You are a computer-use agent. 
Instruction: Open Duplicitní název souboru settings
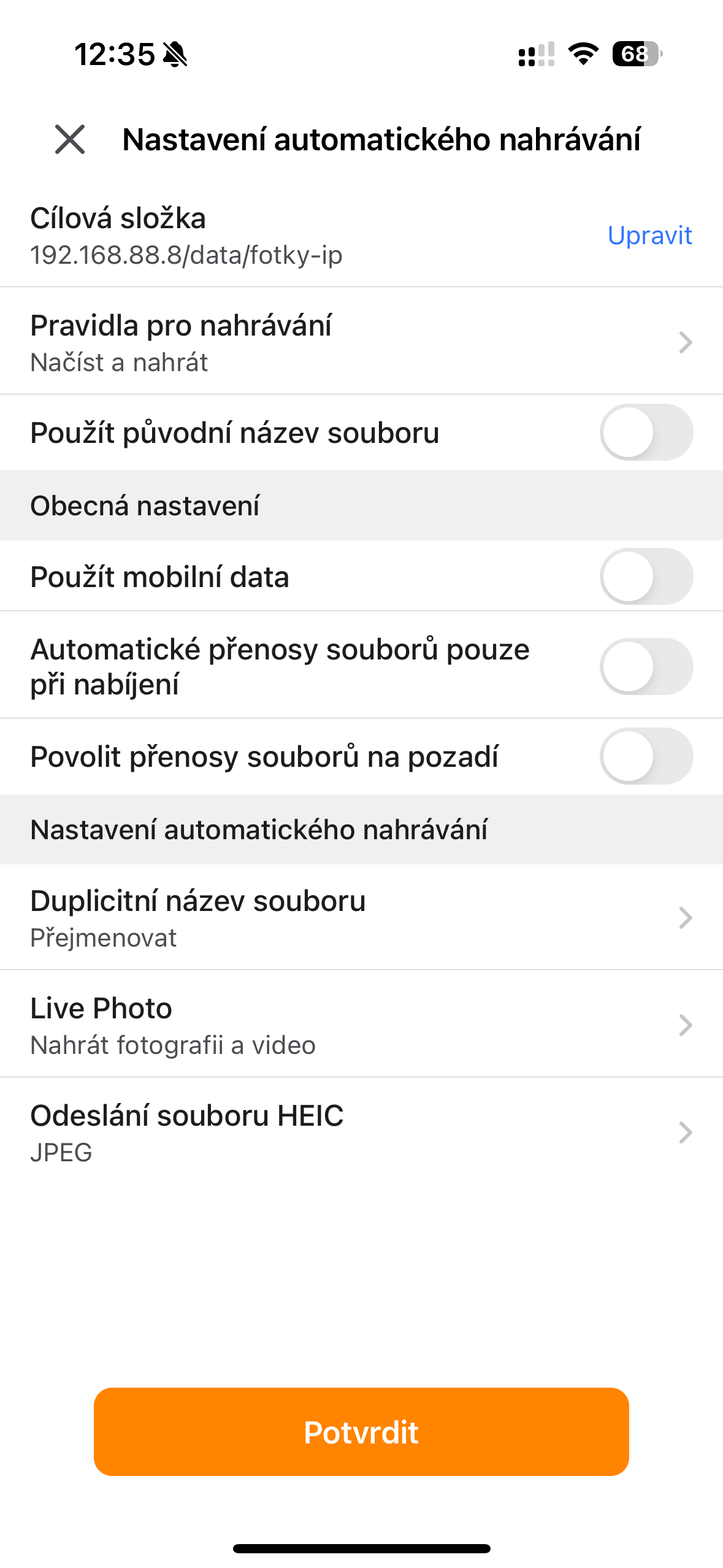coord(362,917)
